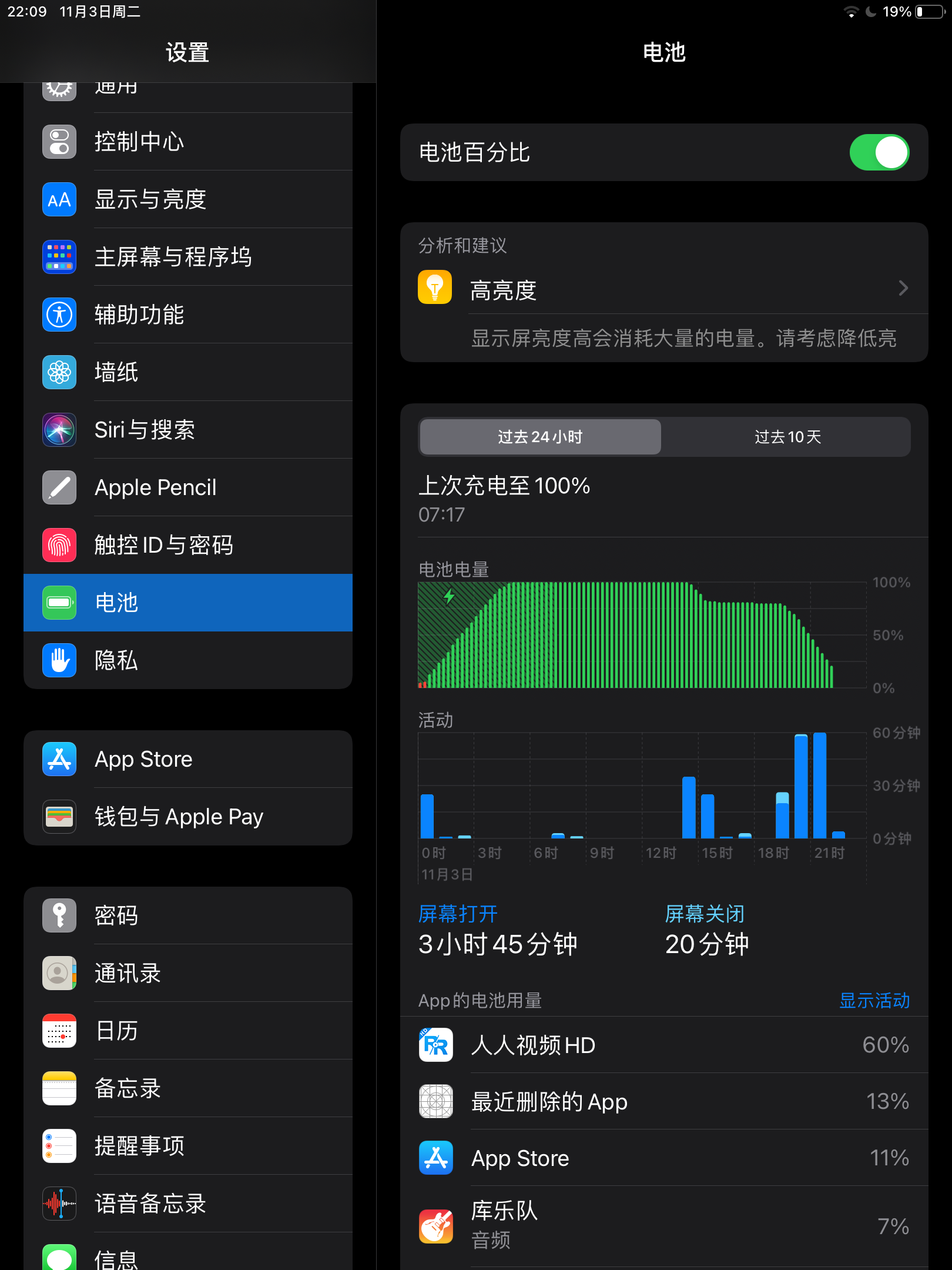Open 墙纸 settings
This screenshot has height=1270, width=952.
[188, 372]
